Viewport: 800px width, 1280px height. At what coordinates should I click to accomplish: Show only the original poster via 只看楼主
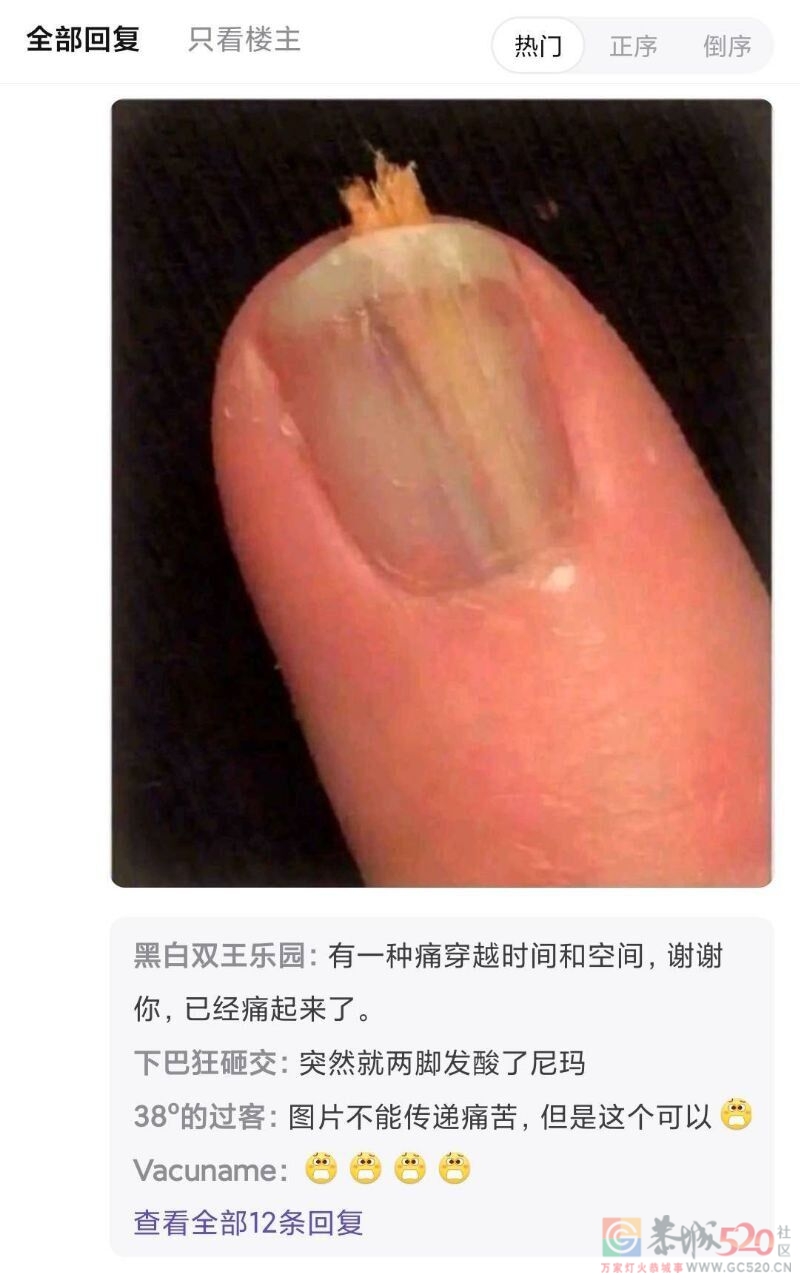(x=244, y=40)
